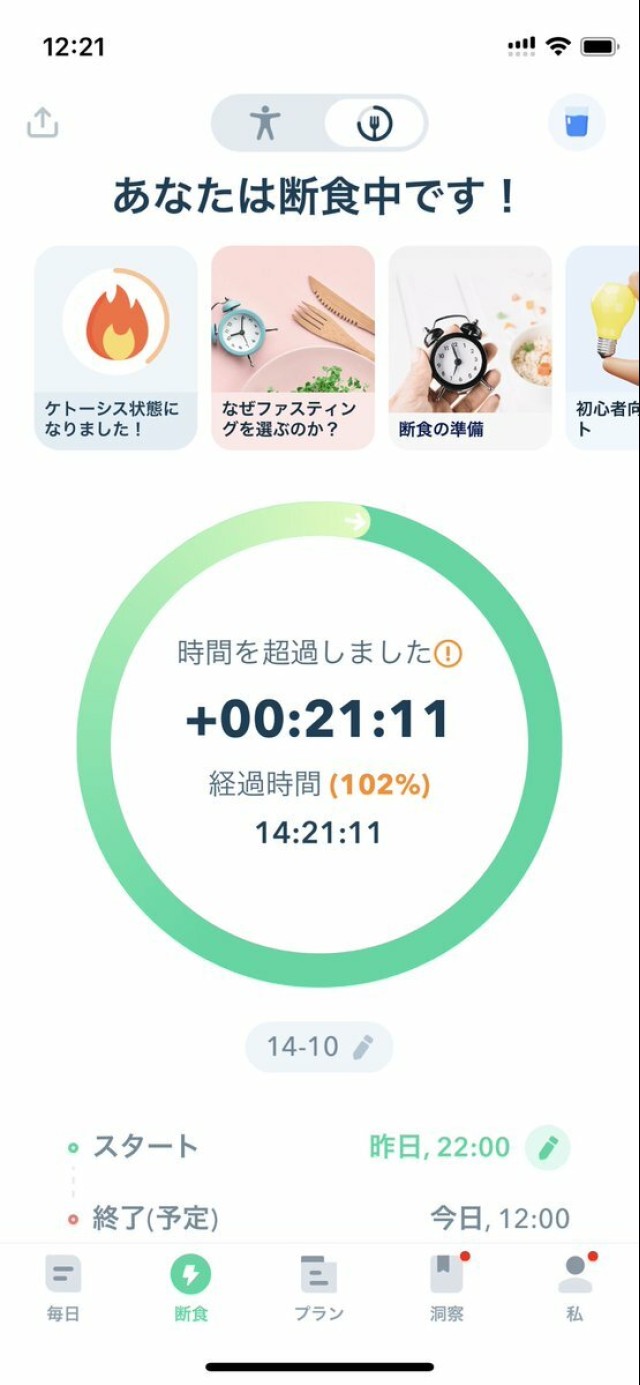Screen dimensions: 640x1385
Task: View the 断食の準備 article card
Action: pyautogui.click(x=470, y=347)
